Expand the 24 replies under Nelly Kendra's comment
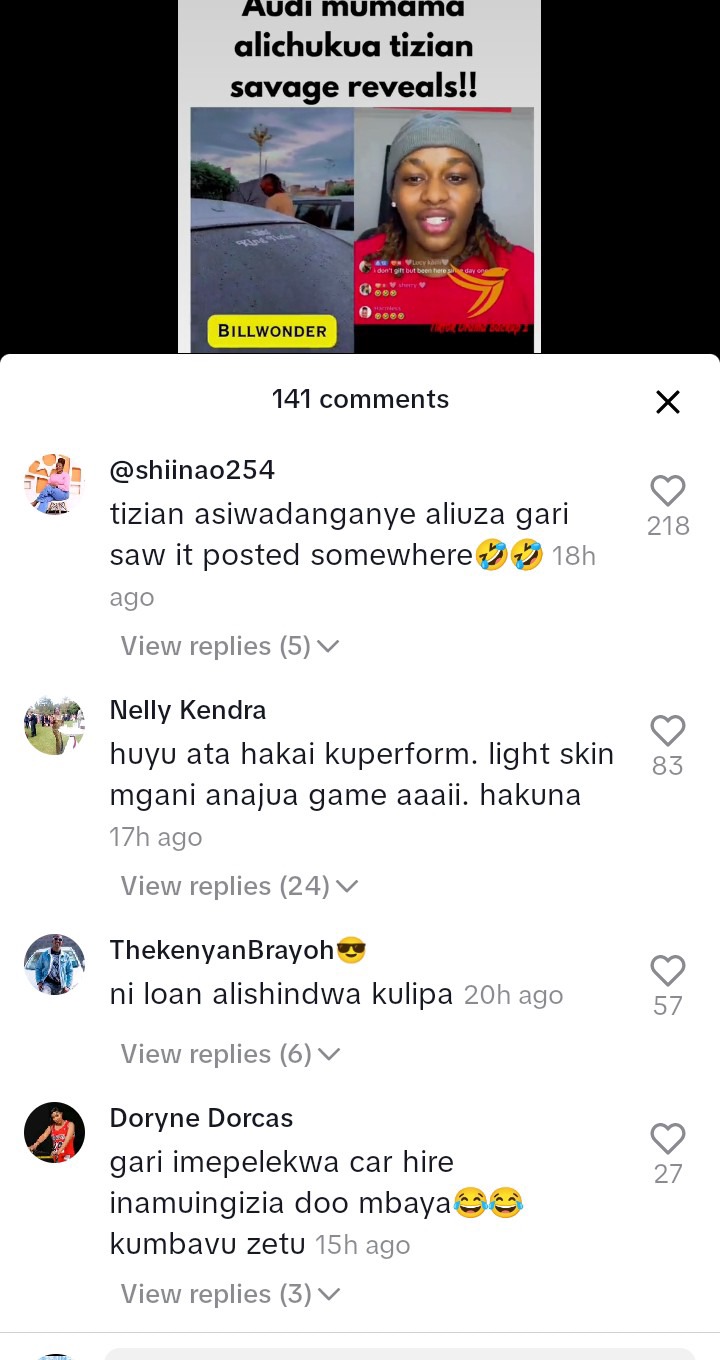 (x=238, y=886)
